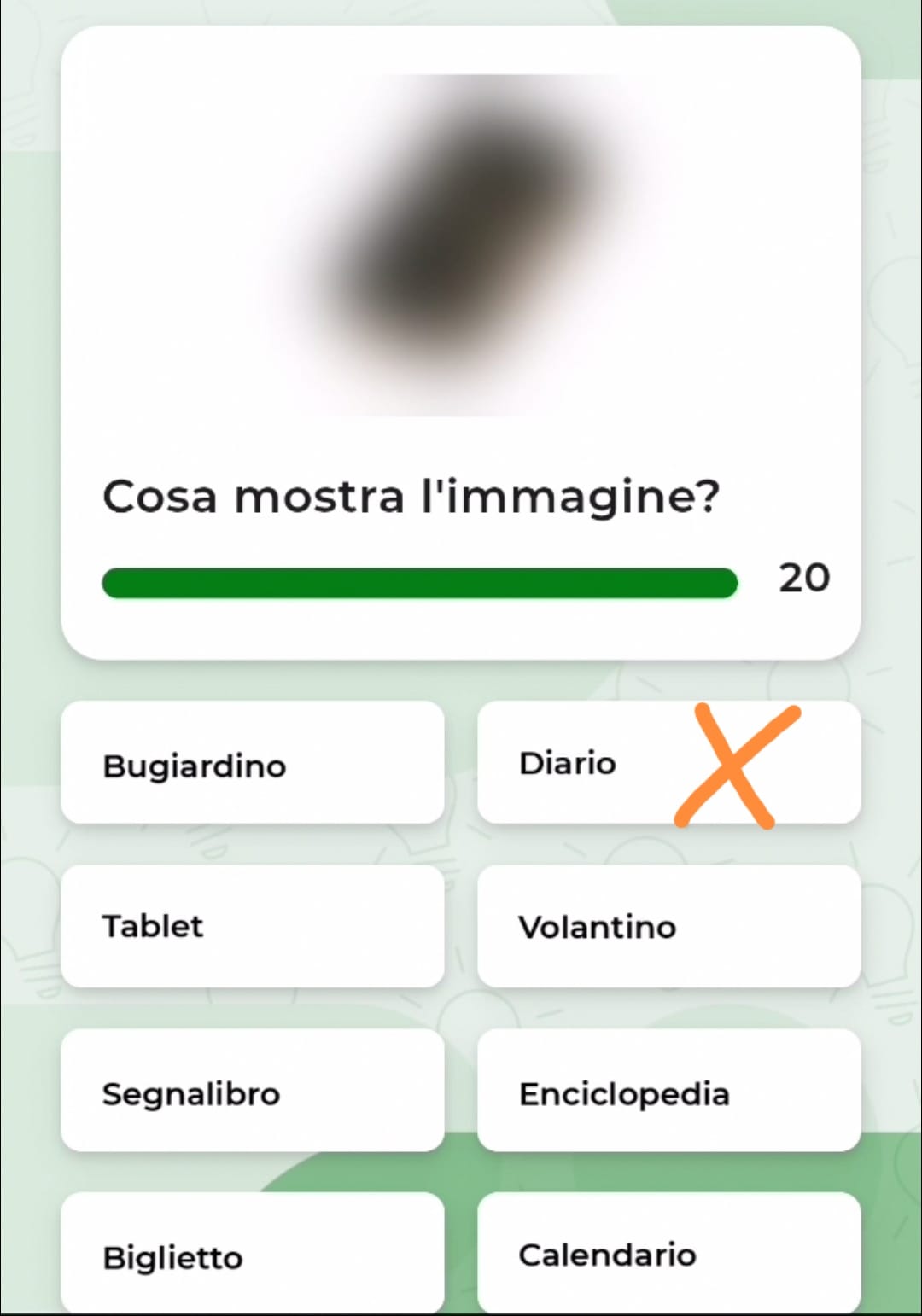Pick Calendario as the answer
Screen dimensions: 922x1316
pos(668,1254)
